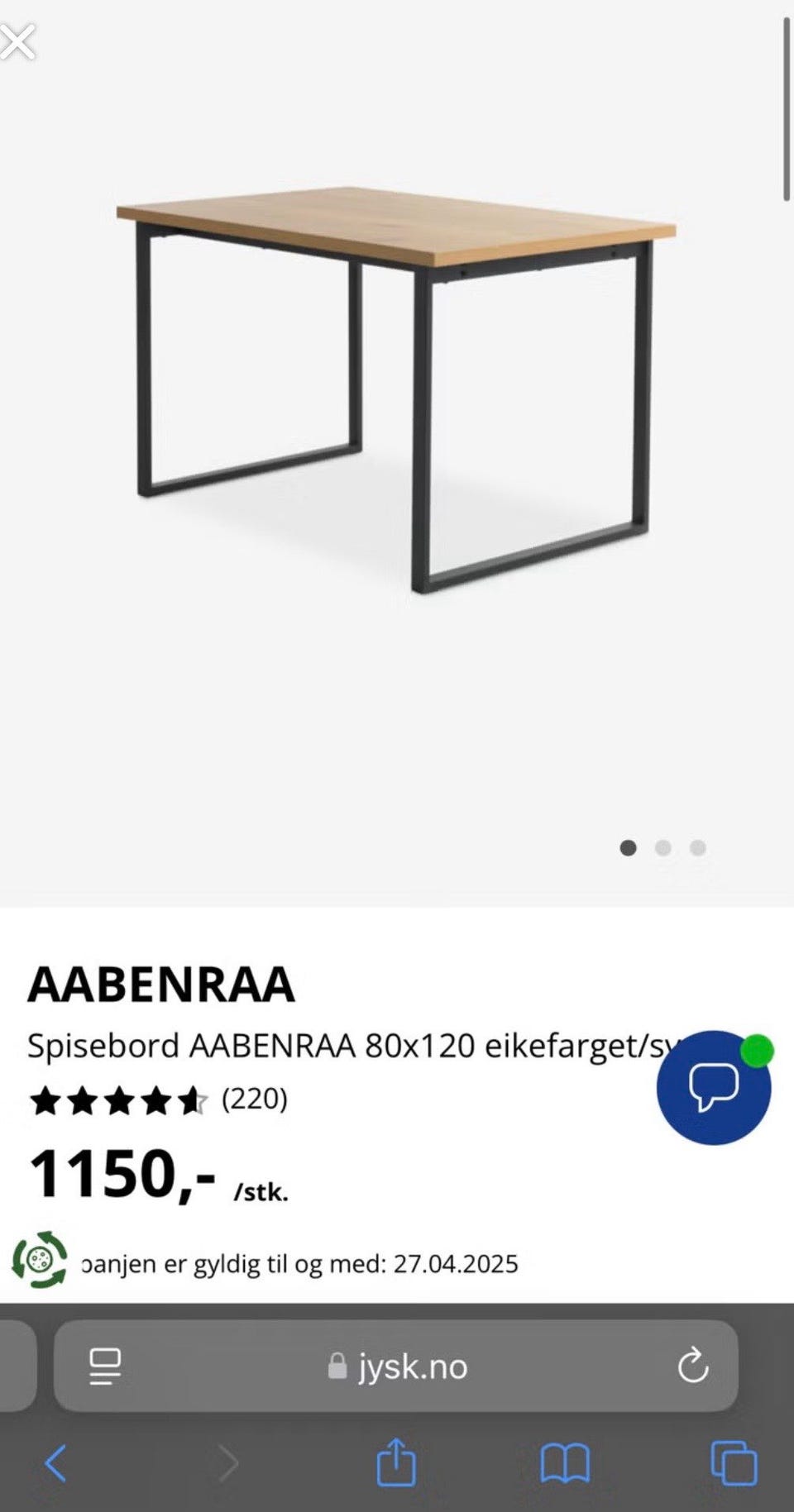Tap the (220) reviews count
Viewport: 794px width, 1512px height.
(253, 1099)
